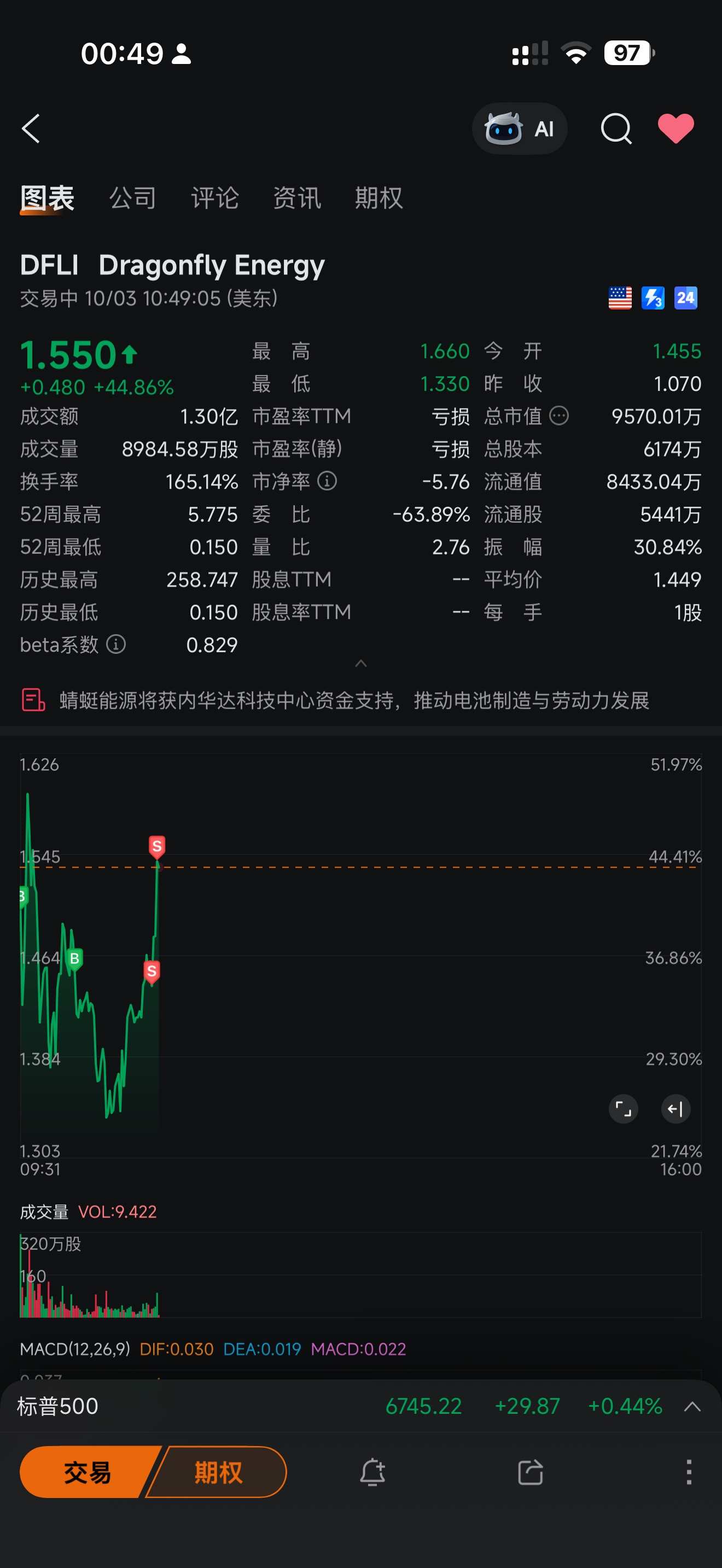Open the 蜻蜓能源 news headline
This screenshot has width=722, height=1568.
point(353,700)
